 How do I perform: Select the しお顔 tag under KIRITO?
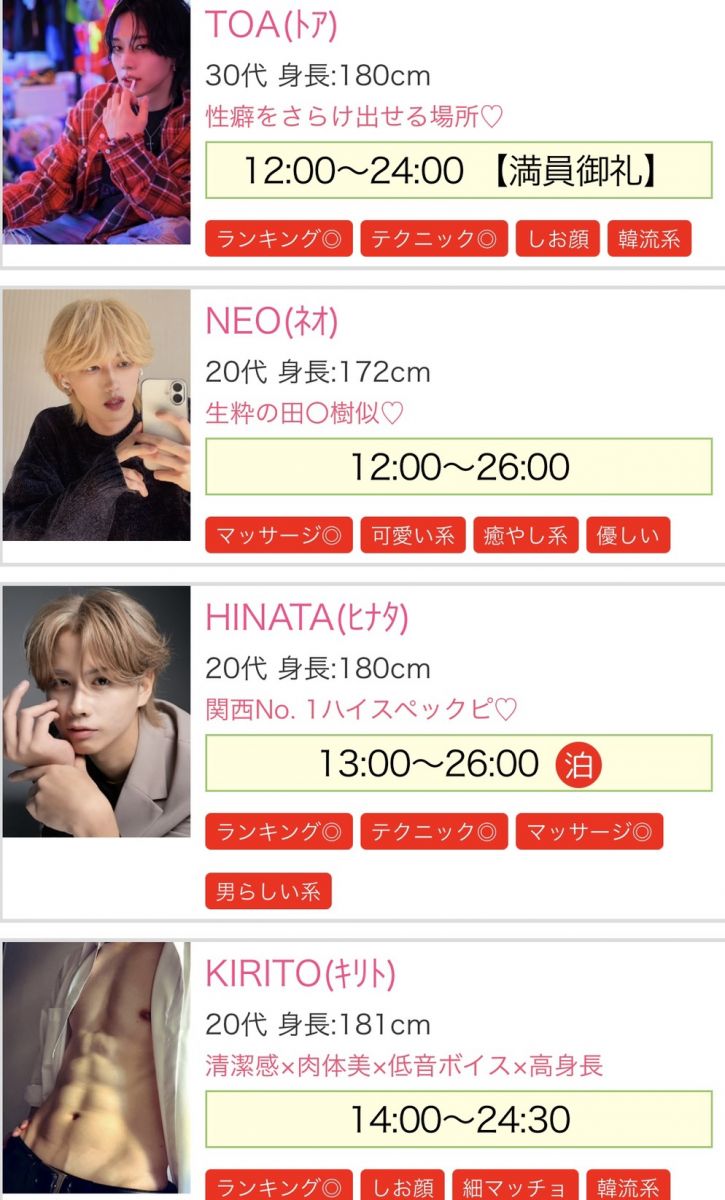(402, 1187)
